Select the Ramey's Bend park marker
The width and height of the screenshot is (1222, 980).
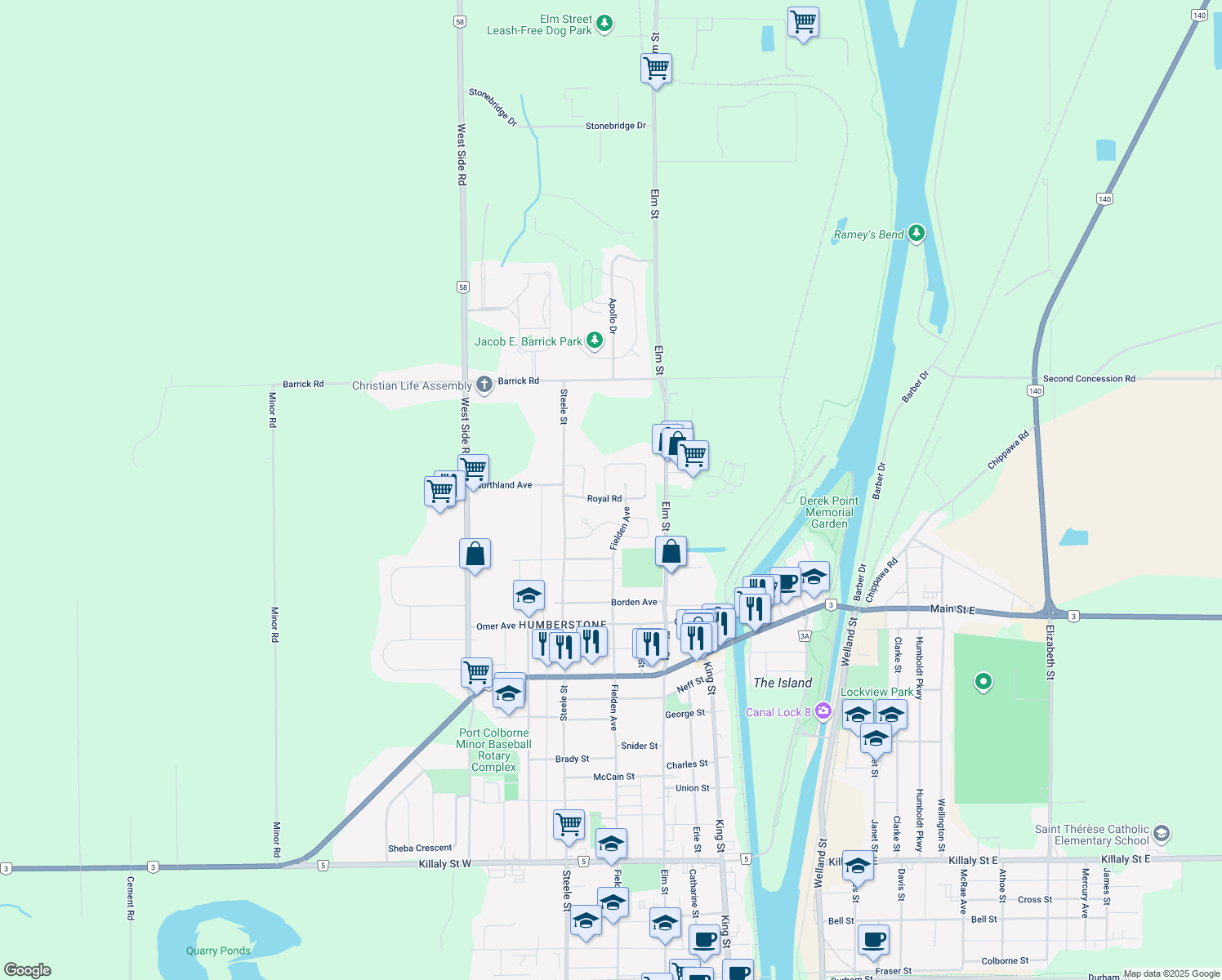tap(916, 234)
